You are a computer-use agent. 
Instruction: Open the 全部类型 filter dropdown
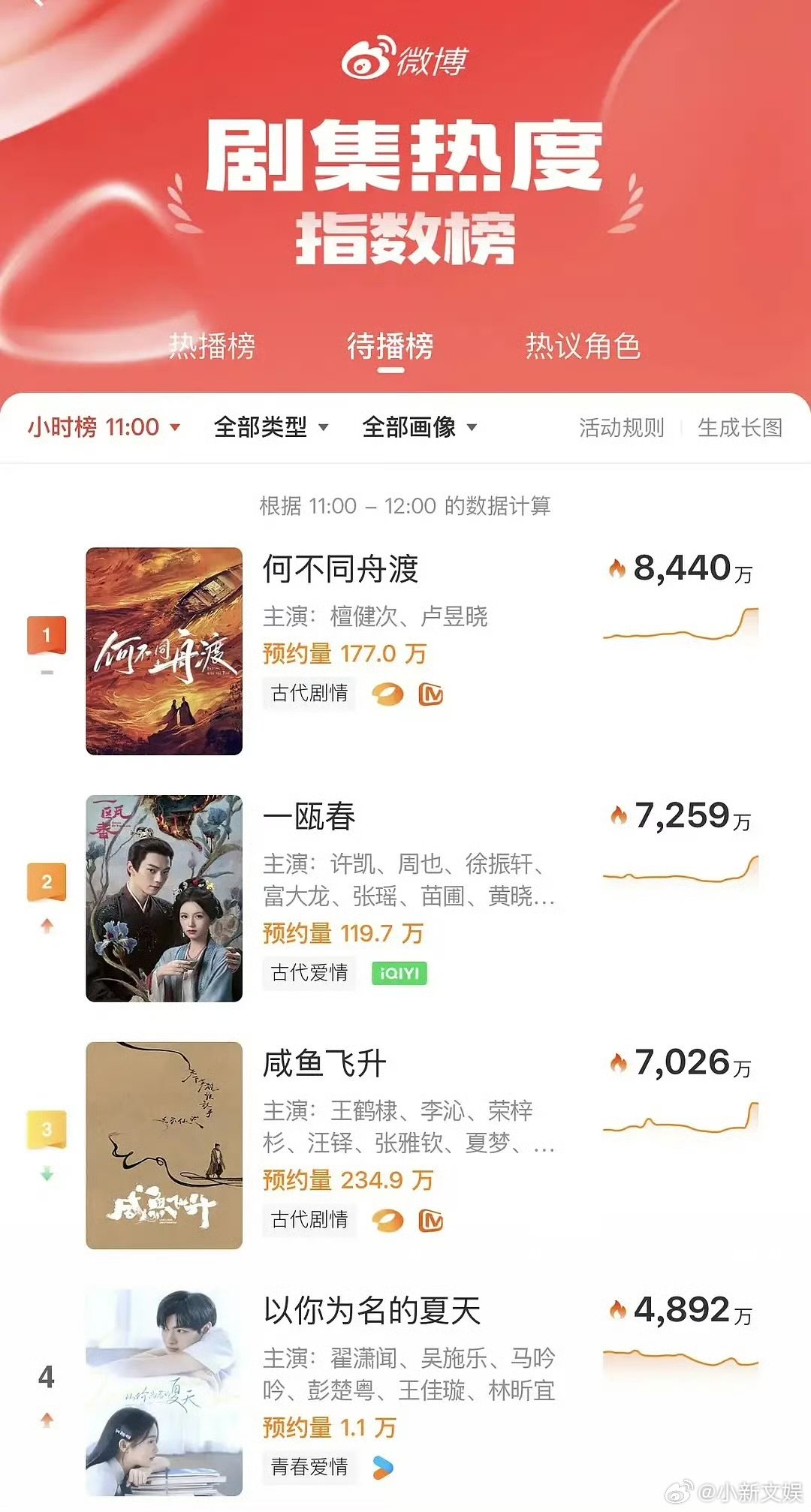point(271,427)
